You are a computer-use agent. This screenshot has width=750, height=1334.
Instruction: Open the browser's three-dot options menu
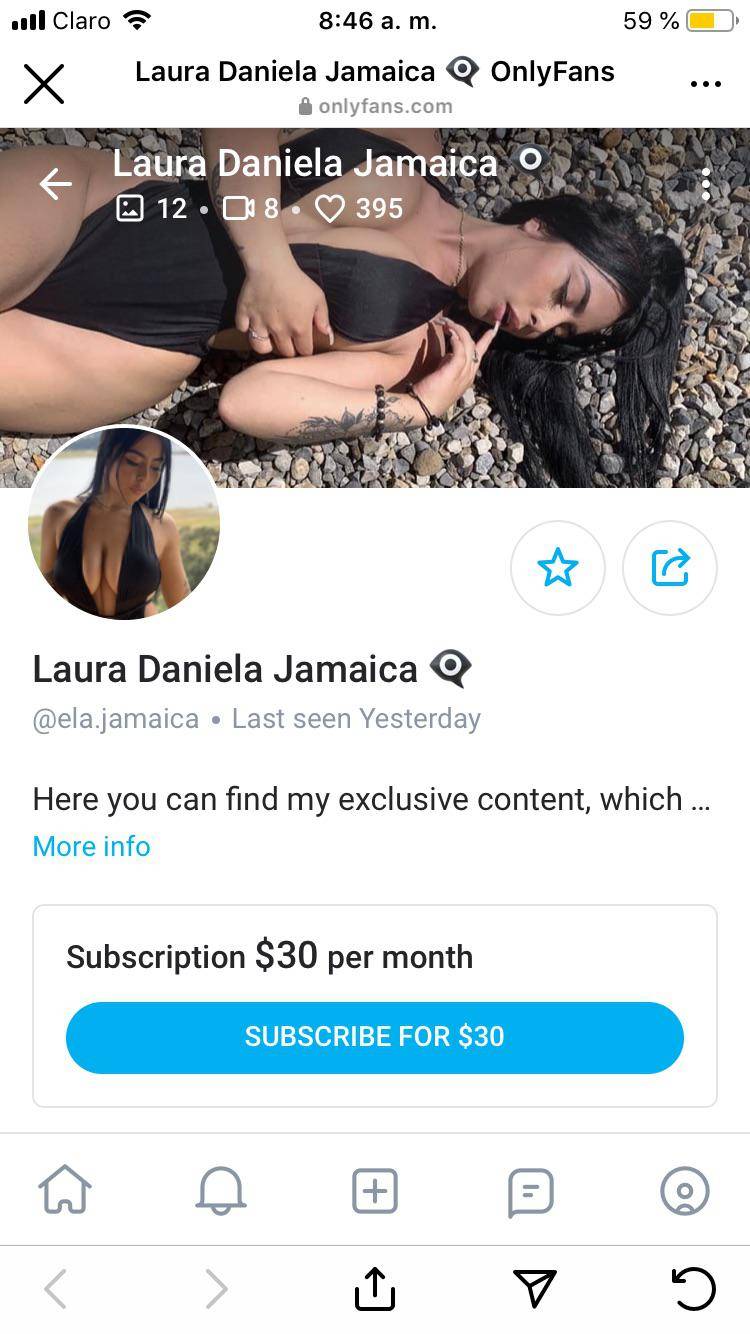(706, 84)
